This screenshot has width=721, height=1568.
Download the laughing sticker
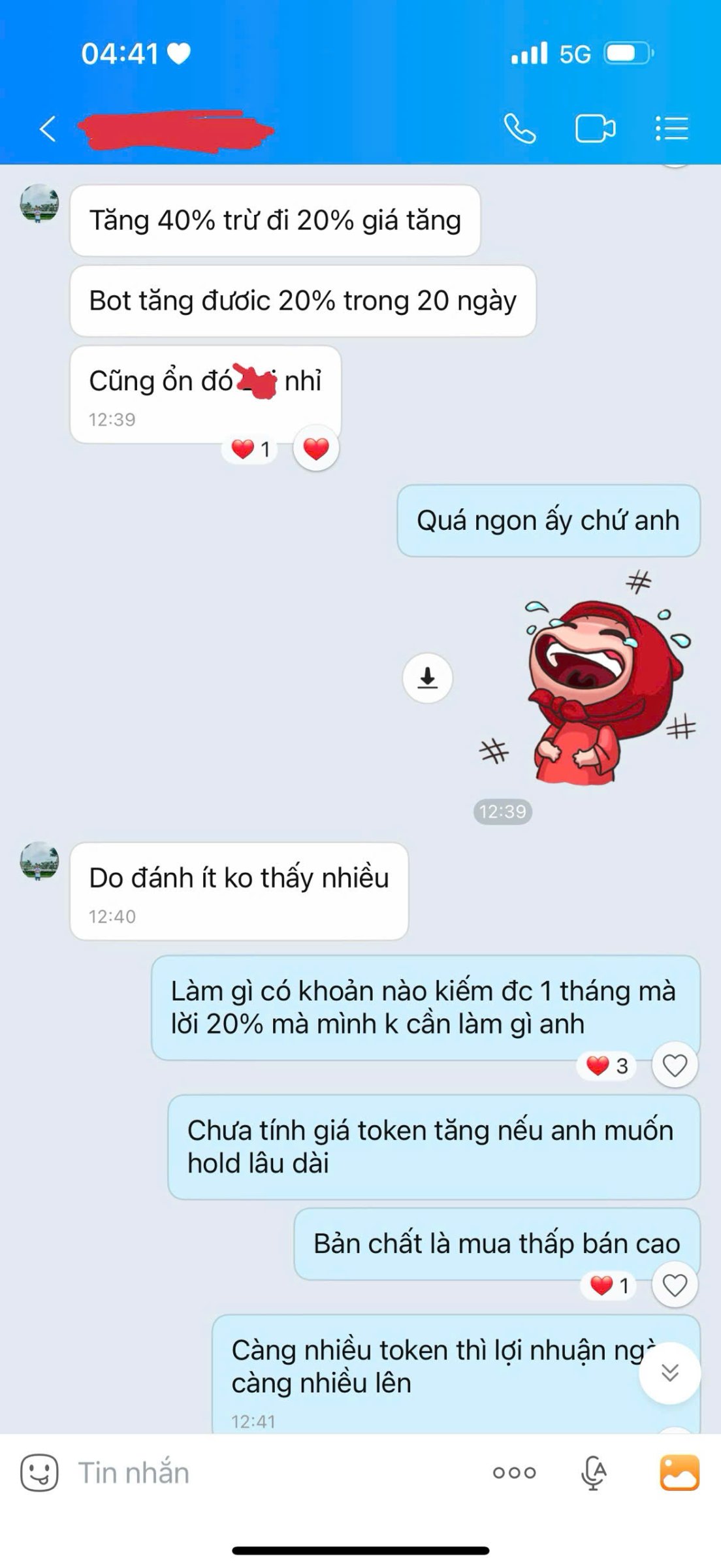pos(427,678)
